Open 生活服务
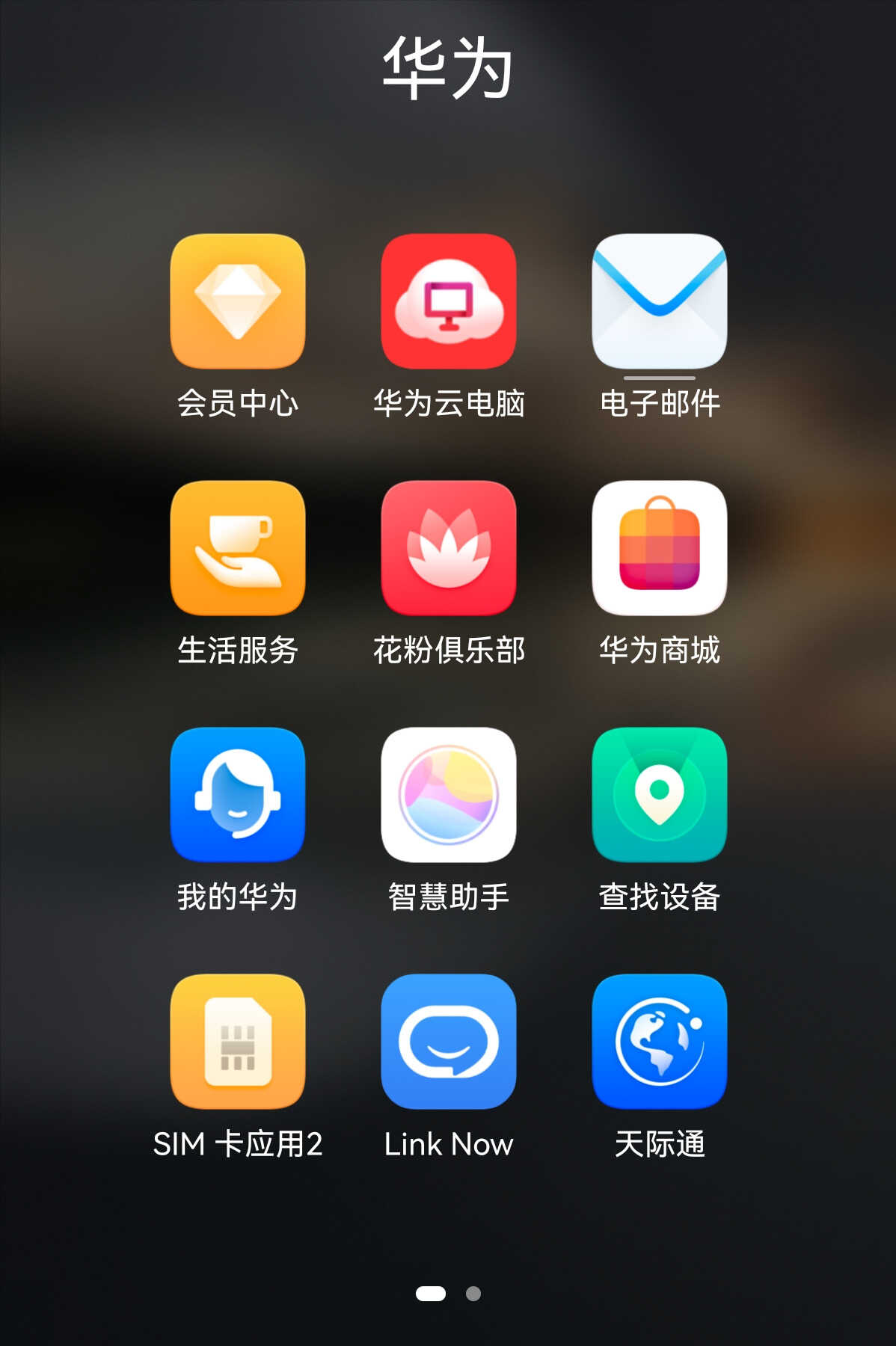Screen dimensions: 896x1346 238,548
